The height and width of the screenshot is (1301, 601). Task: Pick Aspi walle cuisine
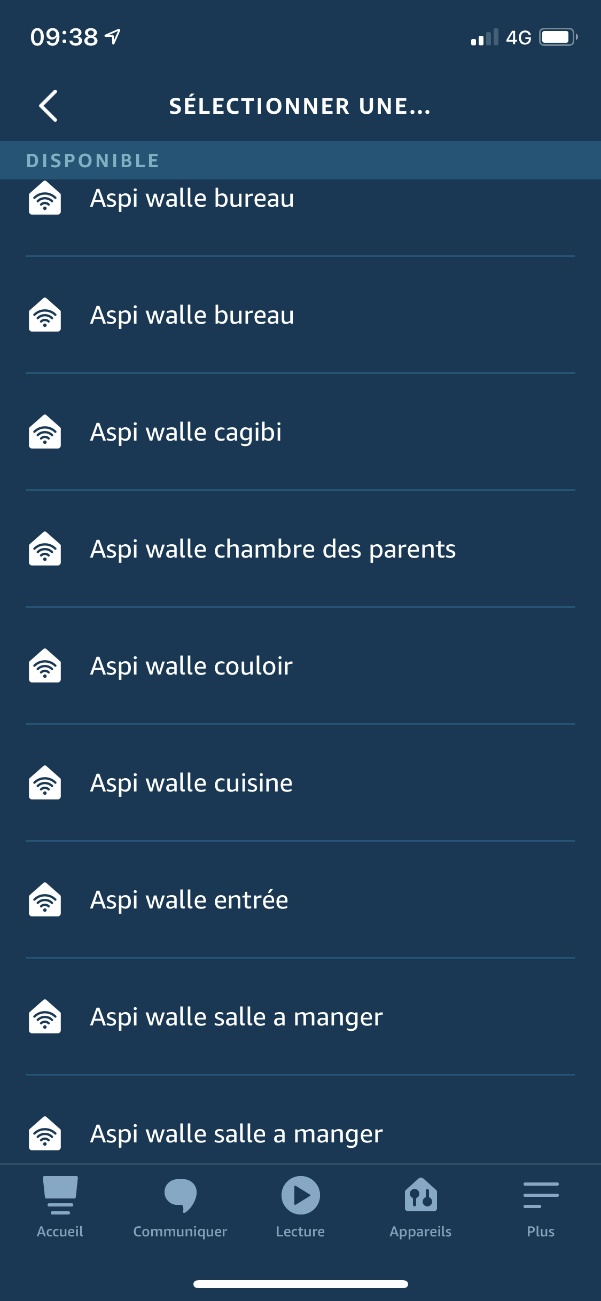pyautogui.click(x=300, y=783)
